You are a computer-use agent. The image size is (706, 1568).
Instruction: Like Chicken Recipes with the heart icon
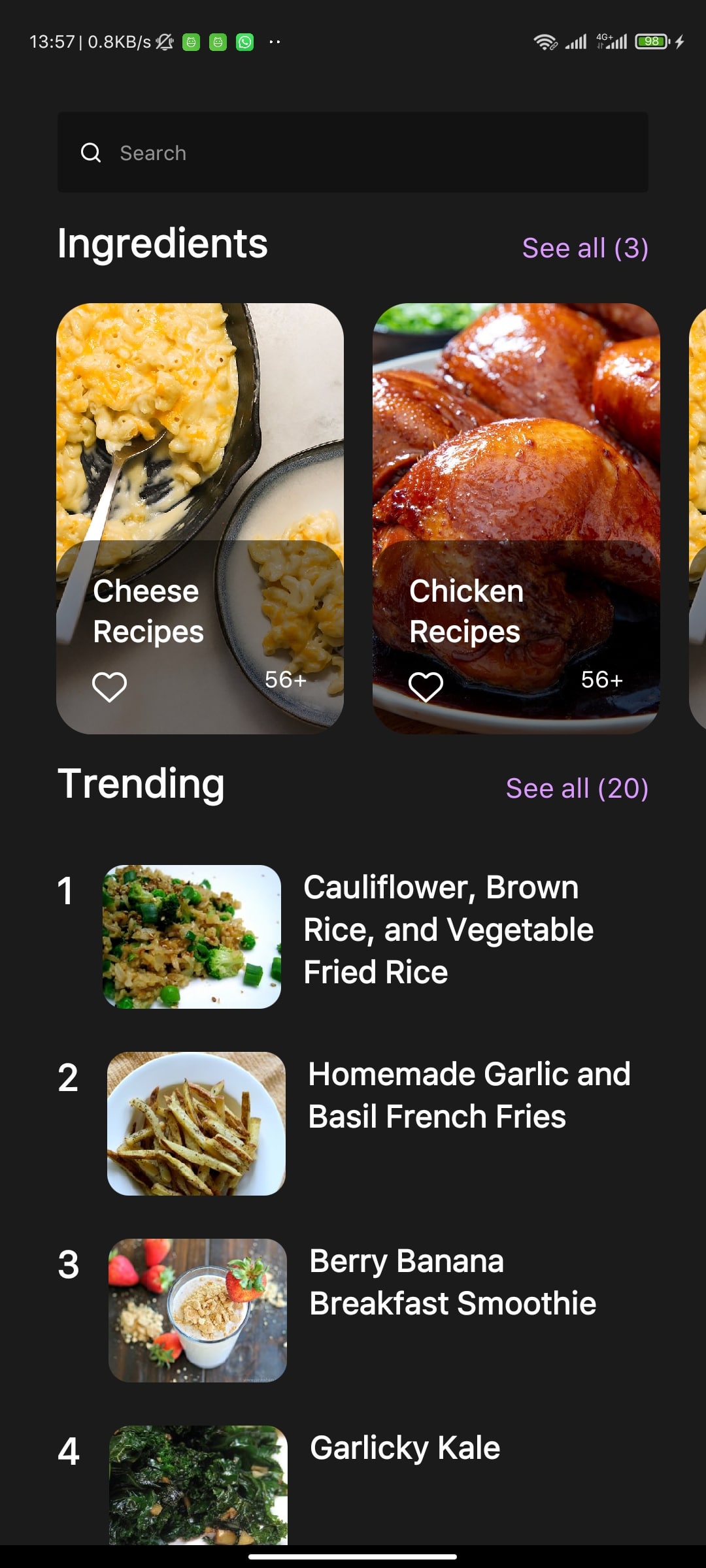point(426,687)
